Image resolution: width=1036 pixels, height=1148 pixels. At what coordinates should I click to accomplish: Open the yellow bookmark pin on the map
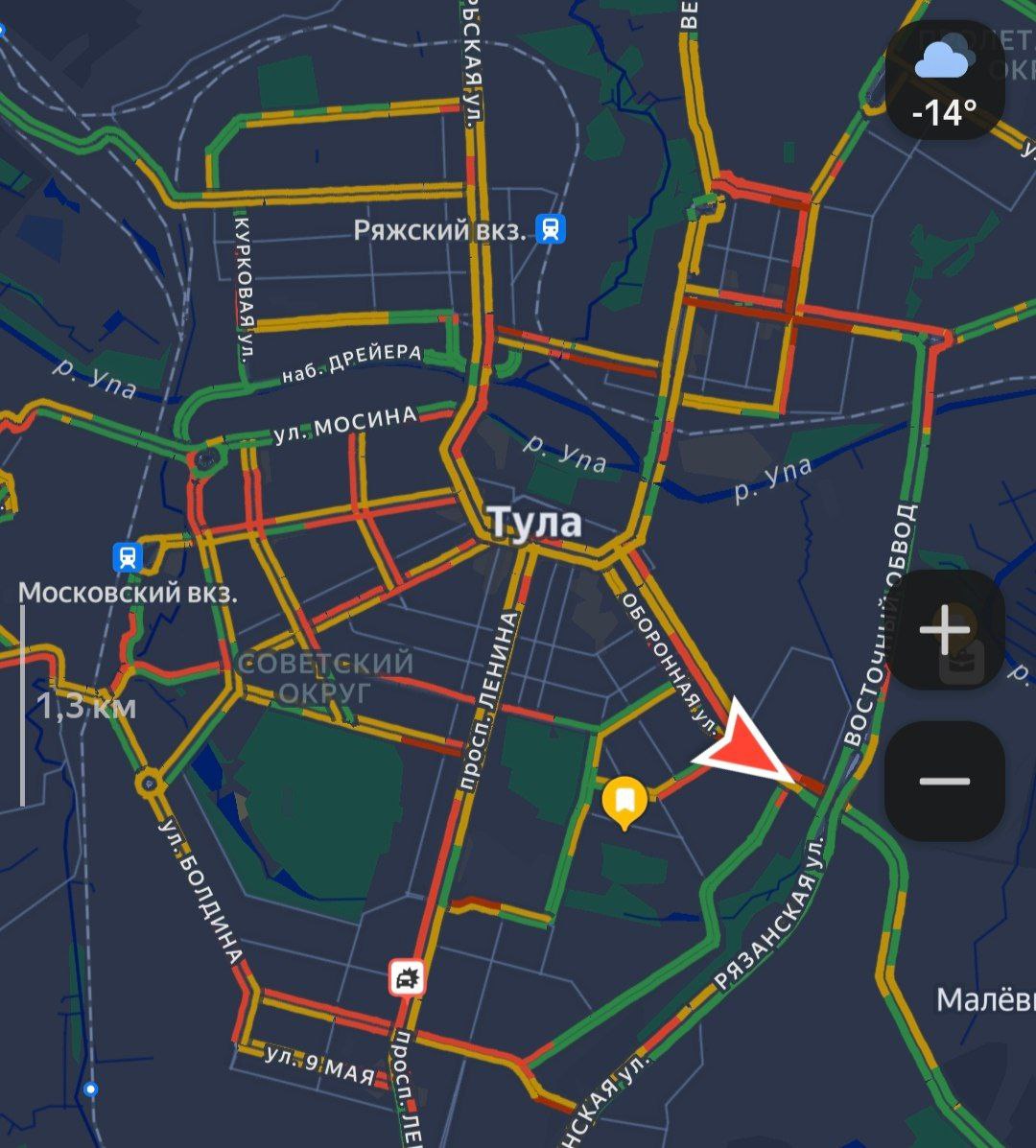click(624, 801)
